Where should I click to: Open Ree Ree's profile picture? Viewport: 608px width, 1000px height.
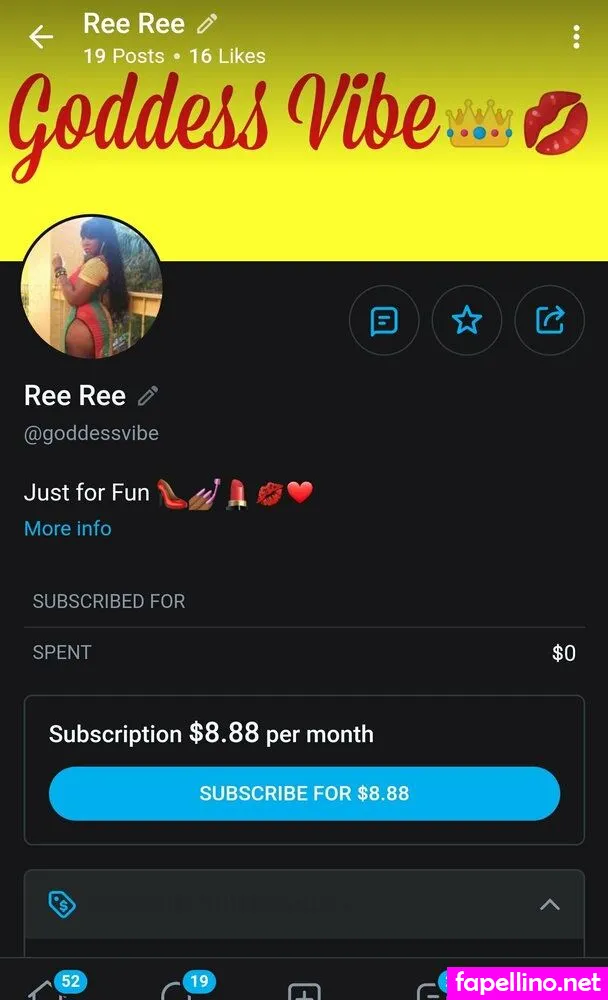click(x=91, y=286)
